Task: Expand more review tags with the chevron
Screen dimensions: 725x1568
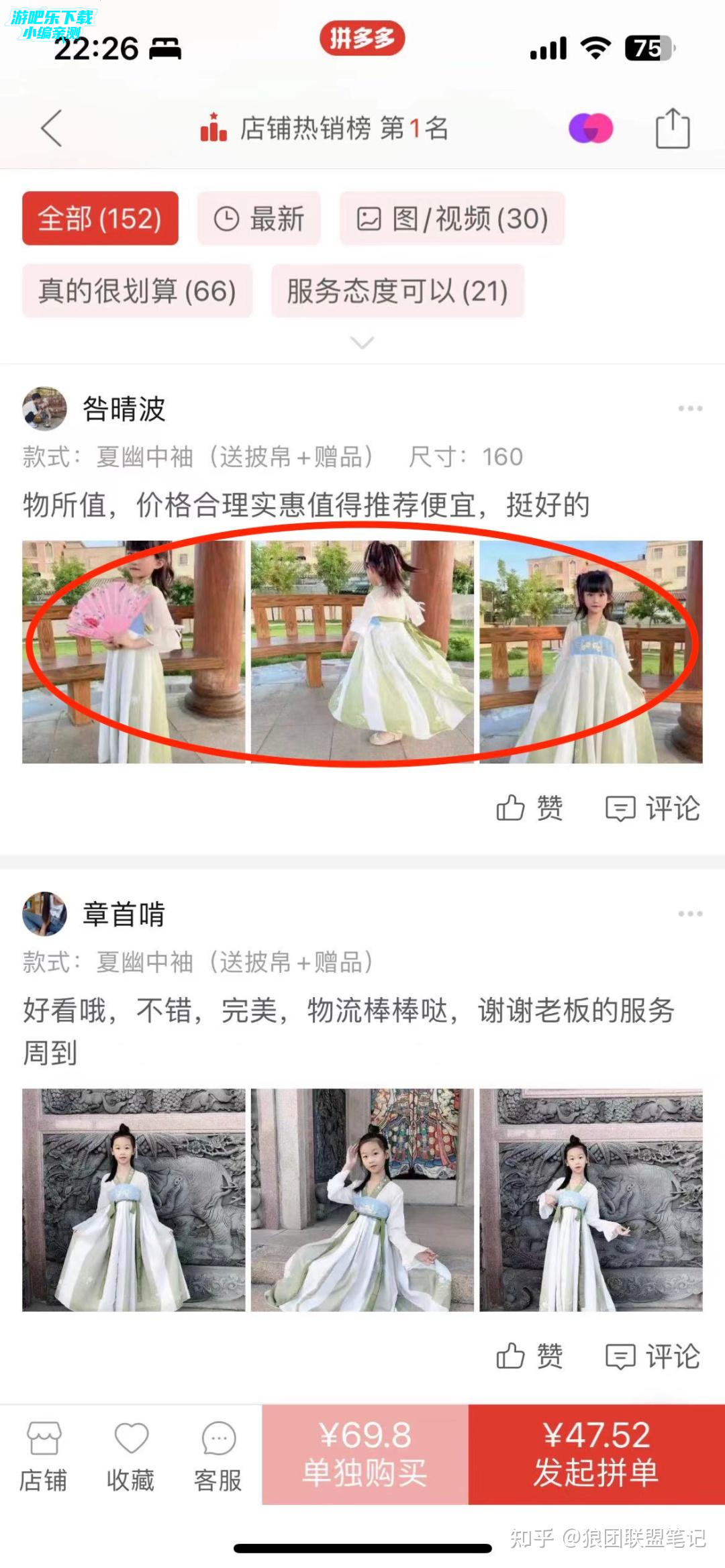Action: click(x=362, y=343)
